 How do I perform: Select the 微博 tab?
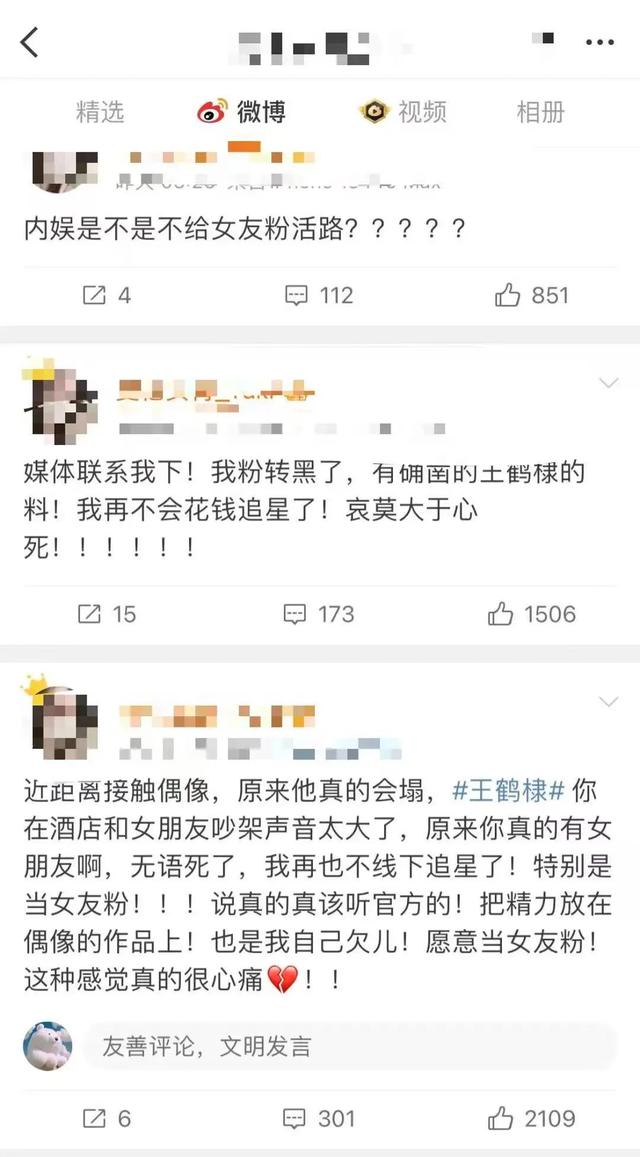coord(242,112)
